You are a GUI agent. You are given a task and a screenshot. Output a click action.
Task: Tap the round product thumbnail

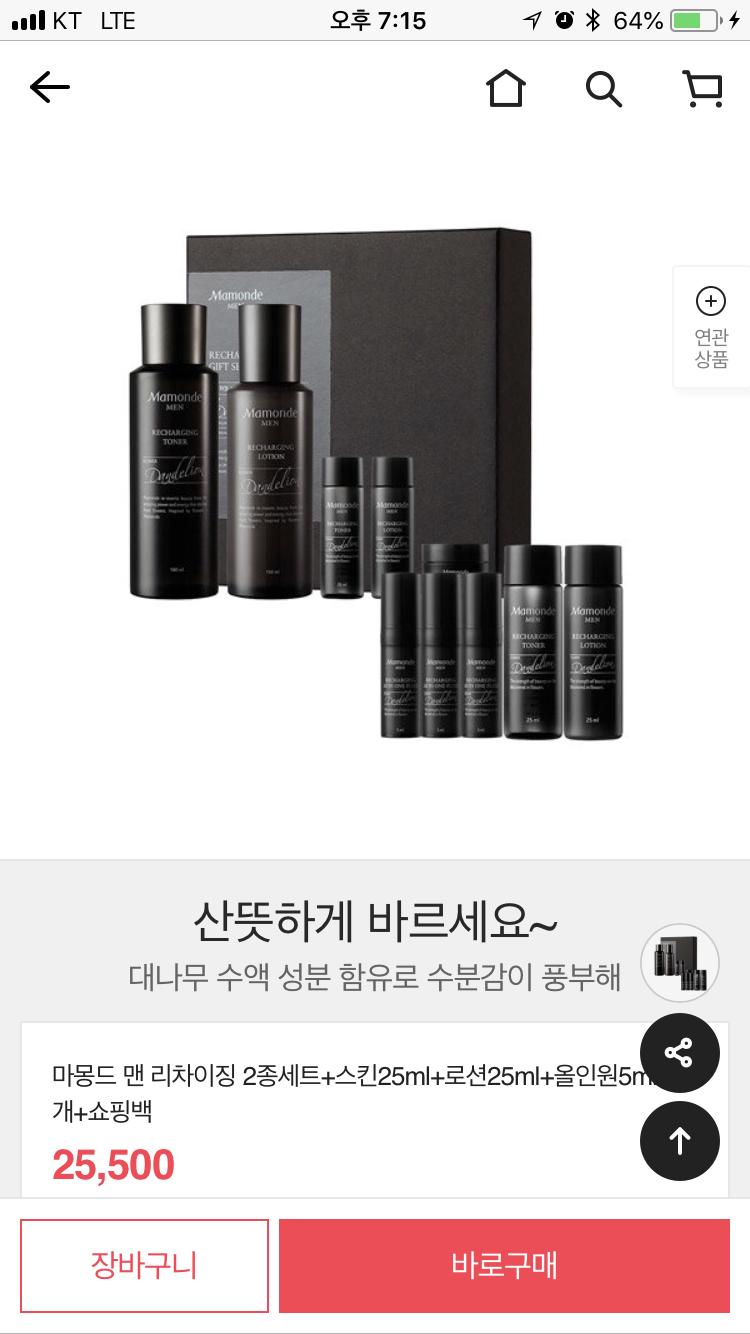(x=680, y=963)
